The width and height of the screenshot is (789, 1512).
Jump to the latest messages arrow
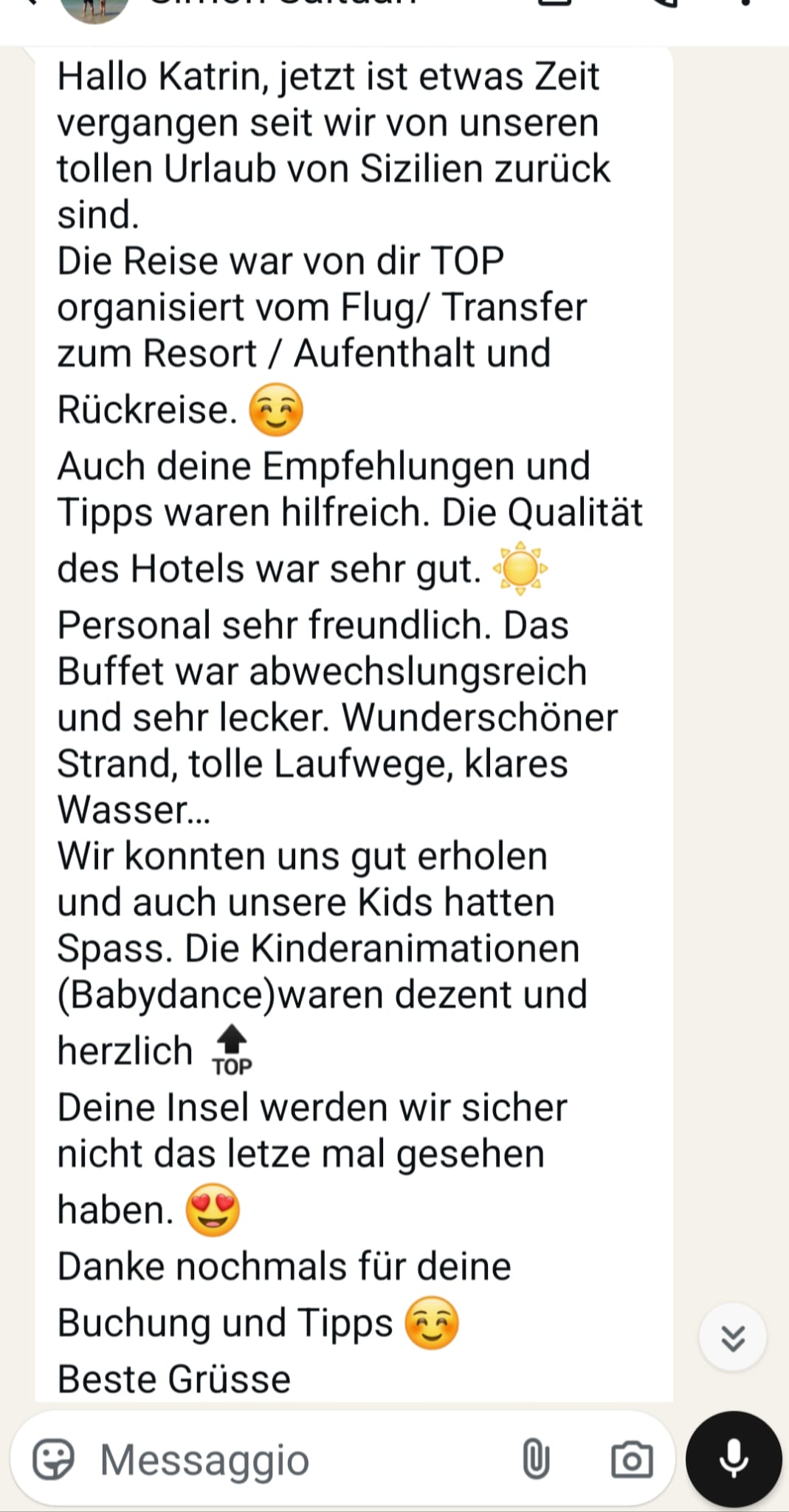[732, 1337]
